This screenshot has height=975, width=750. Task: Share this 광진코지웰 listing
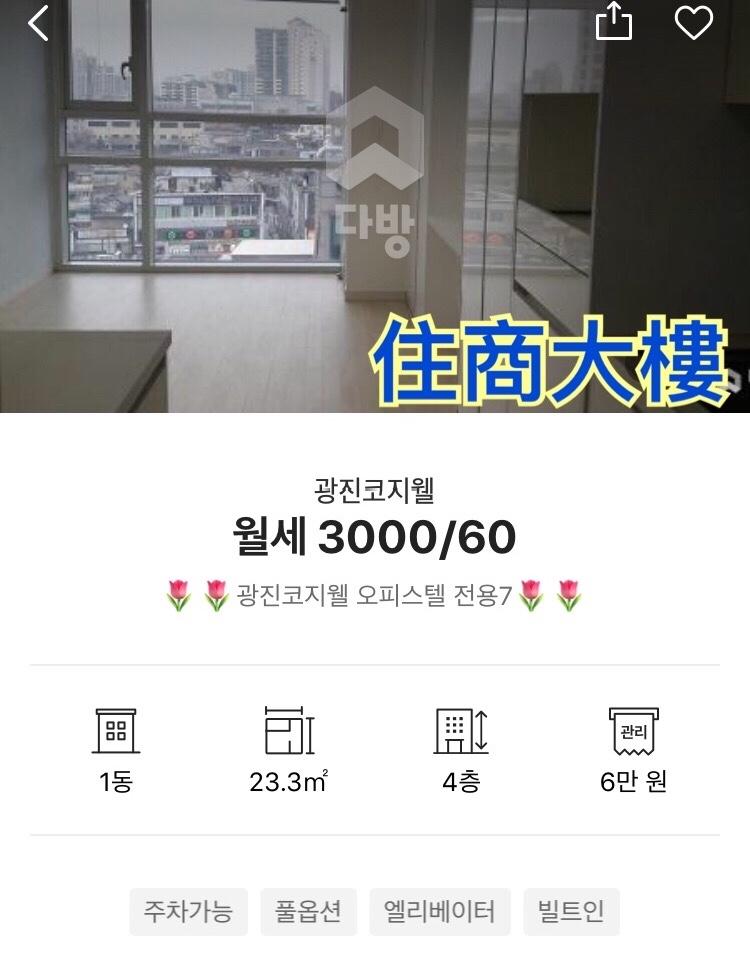(614, 21)
